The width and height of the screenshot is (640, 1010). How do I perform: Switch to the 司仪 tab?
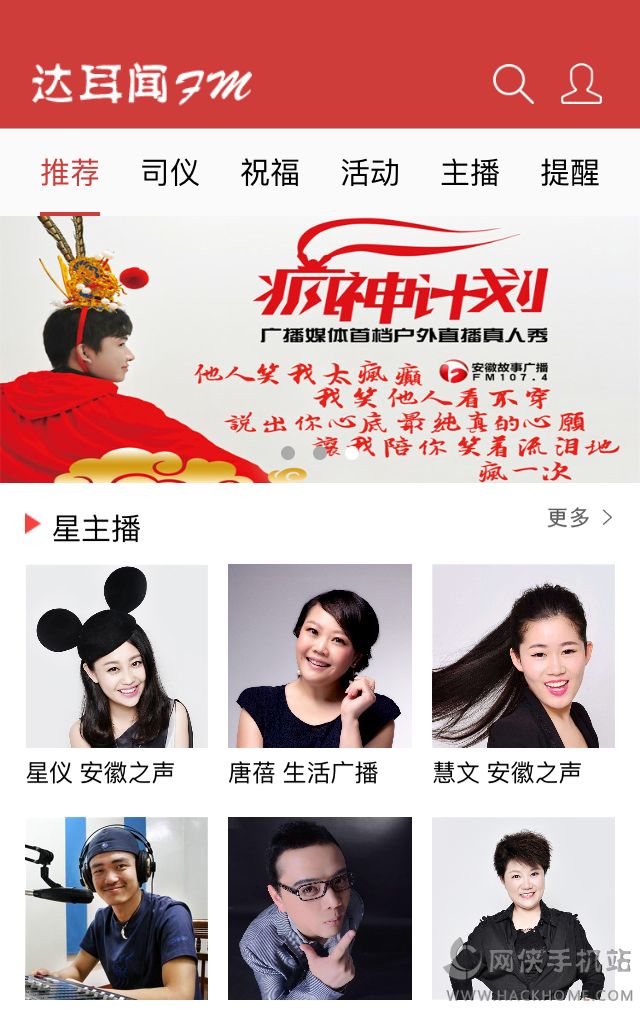tap(170, 173)
